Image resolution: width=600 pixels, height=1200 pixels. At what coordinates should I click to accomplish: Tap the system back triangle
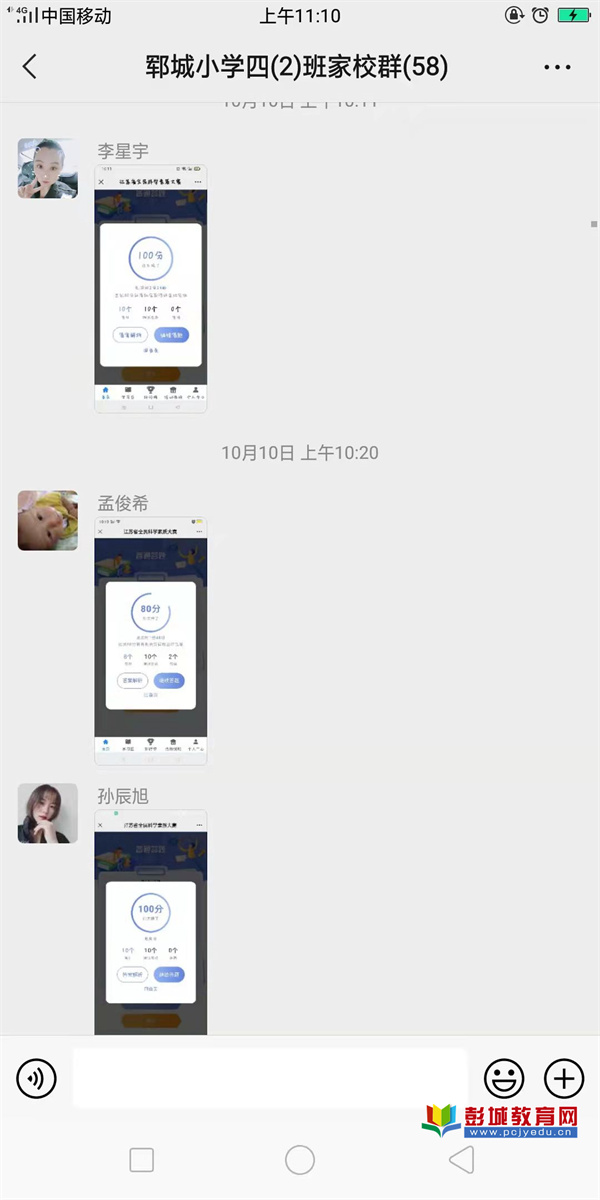coord(460,1160)
